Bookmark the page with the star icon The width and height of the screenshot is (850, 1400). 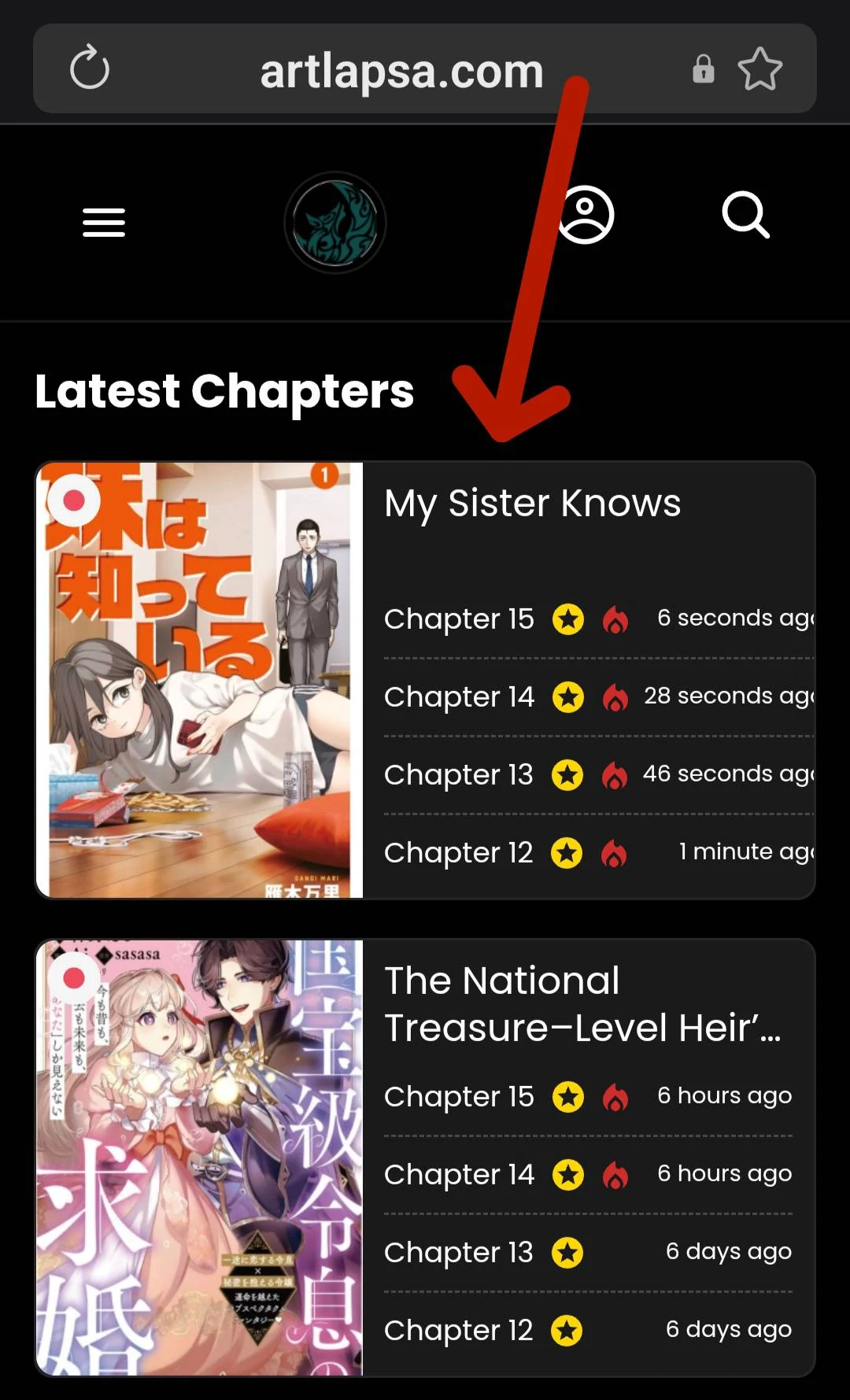(x=760, y=69)
